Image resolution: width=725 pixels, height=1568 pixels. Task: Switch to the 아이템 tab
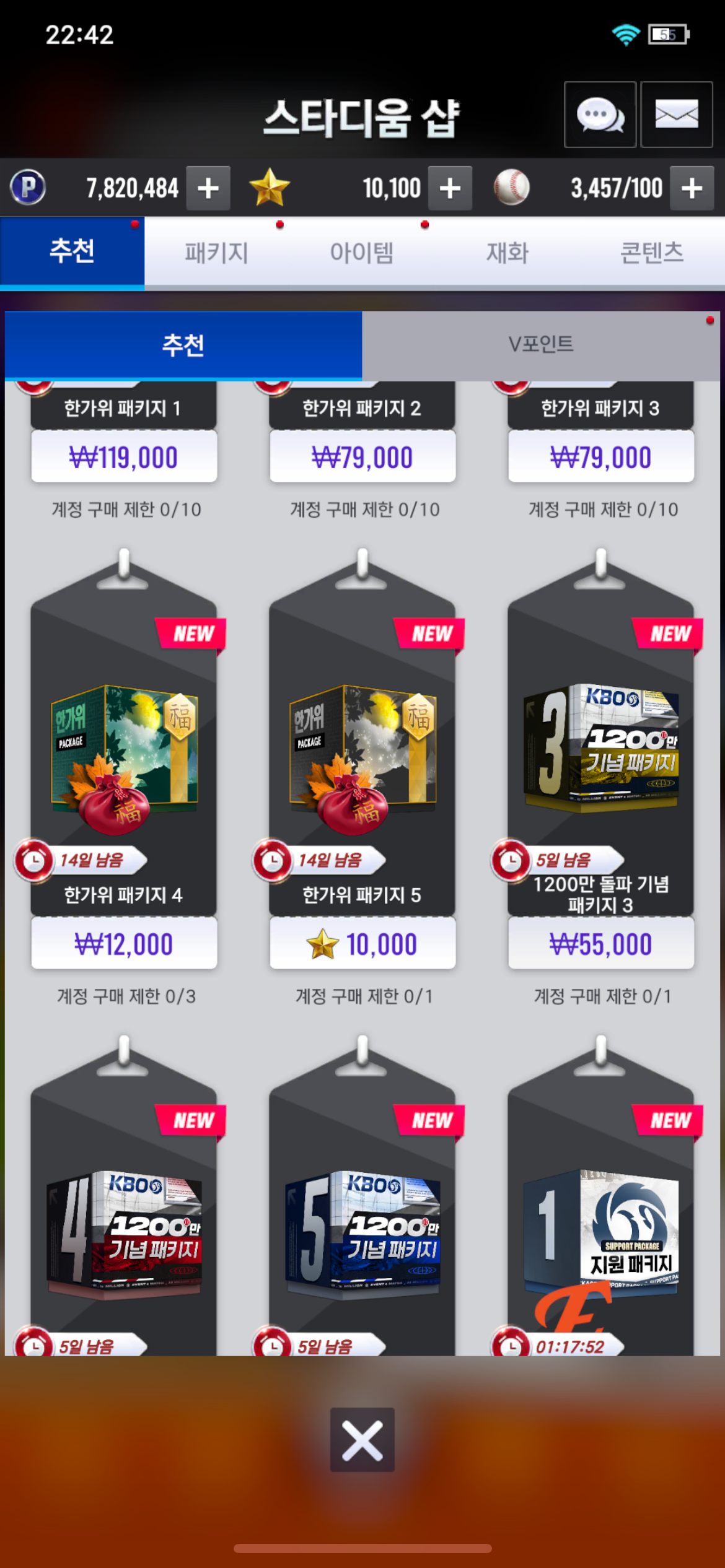[362, 253]
